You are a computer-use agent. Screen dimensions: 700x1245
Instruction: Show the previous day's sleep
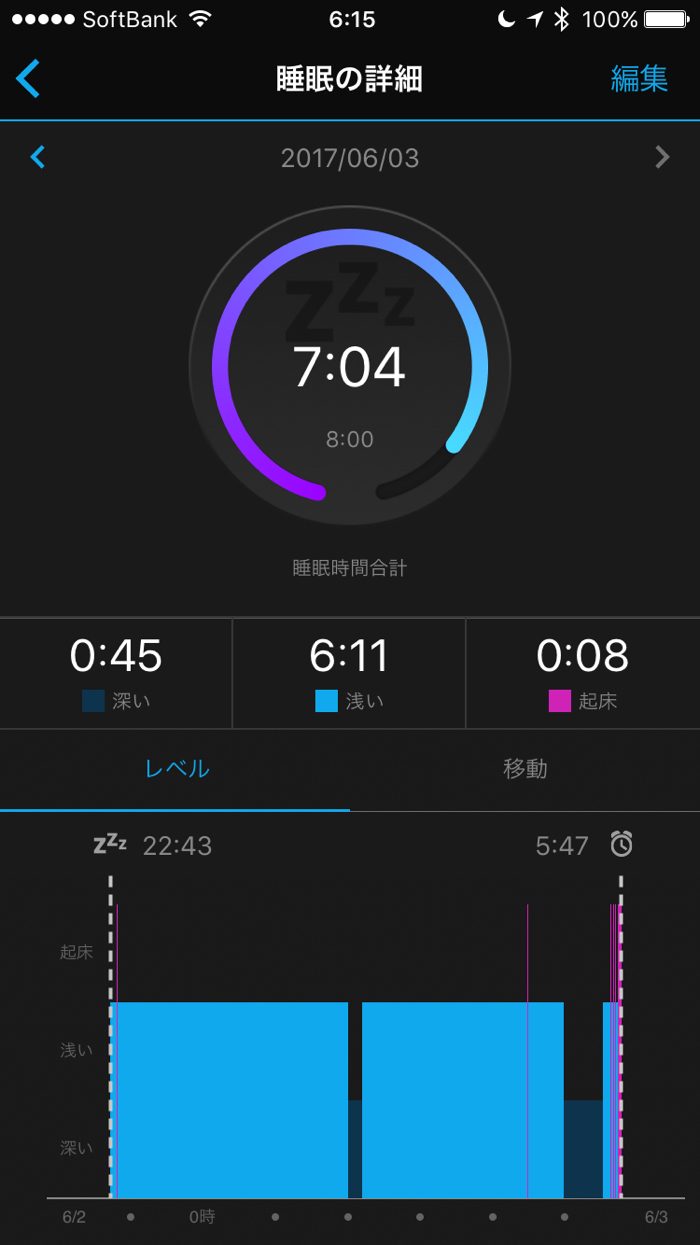38,157
